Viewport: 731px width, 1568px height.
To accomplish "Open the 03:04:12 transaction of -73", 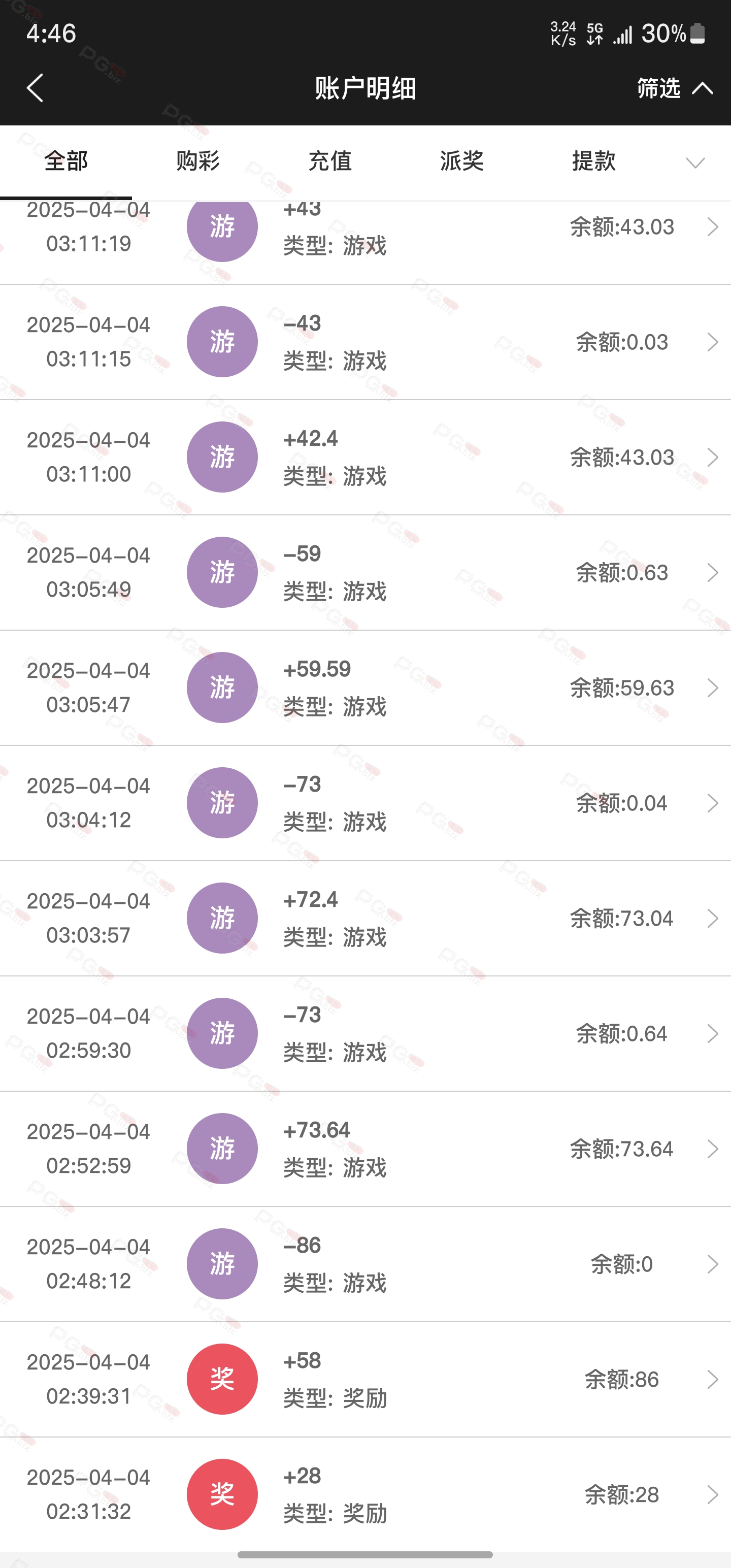I will (x=365, y=803).
